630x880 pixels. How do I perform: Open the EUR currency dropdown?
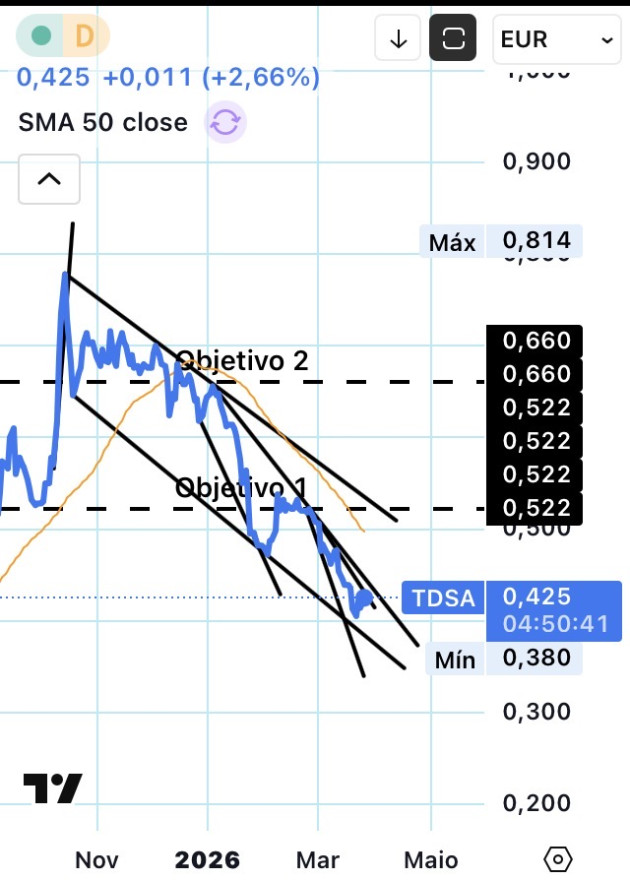(x=556, y=39)
